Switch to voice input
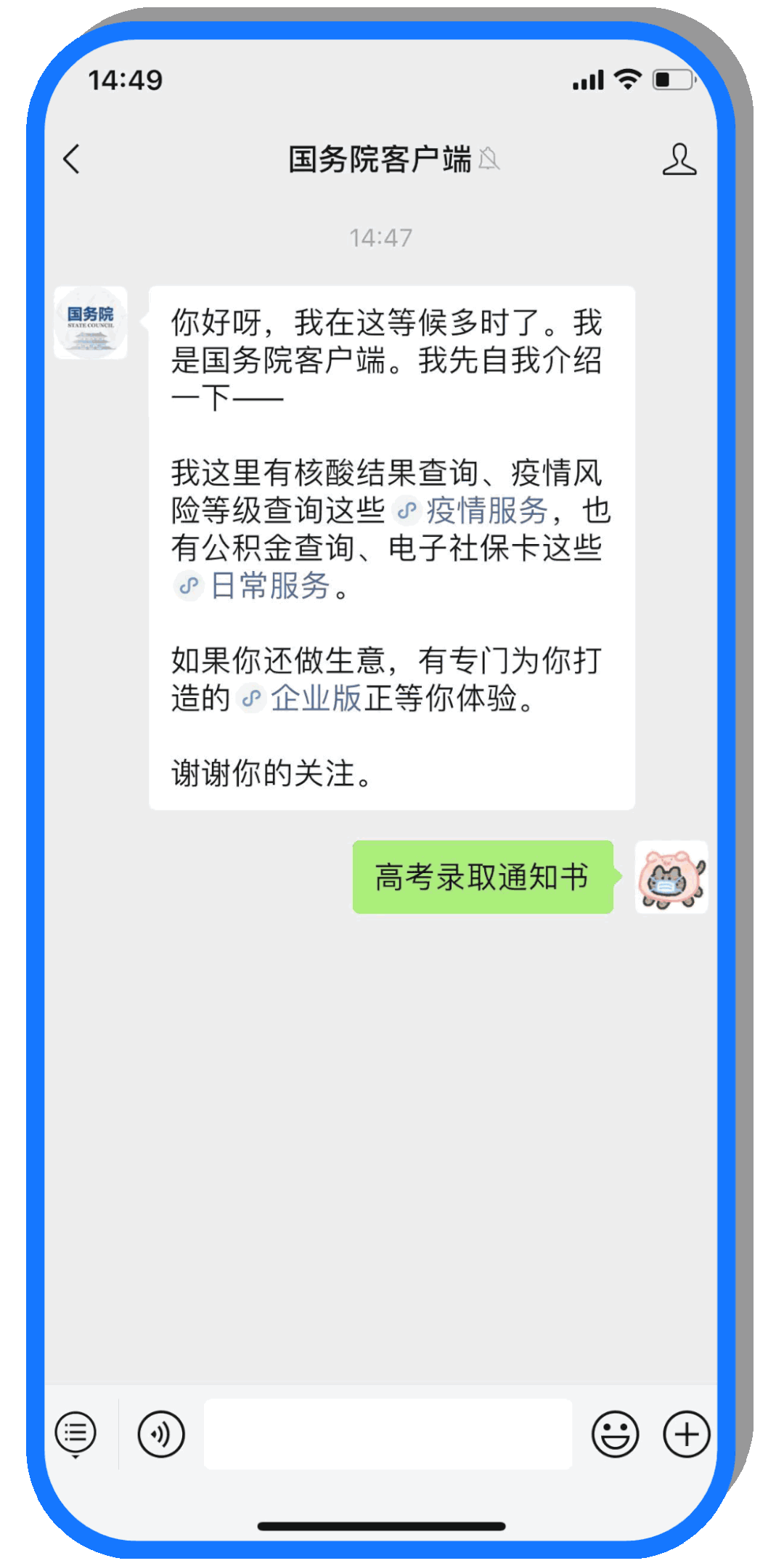Image resolution: width=784 pixels, height=1566 pixels. [161, 1435]
